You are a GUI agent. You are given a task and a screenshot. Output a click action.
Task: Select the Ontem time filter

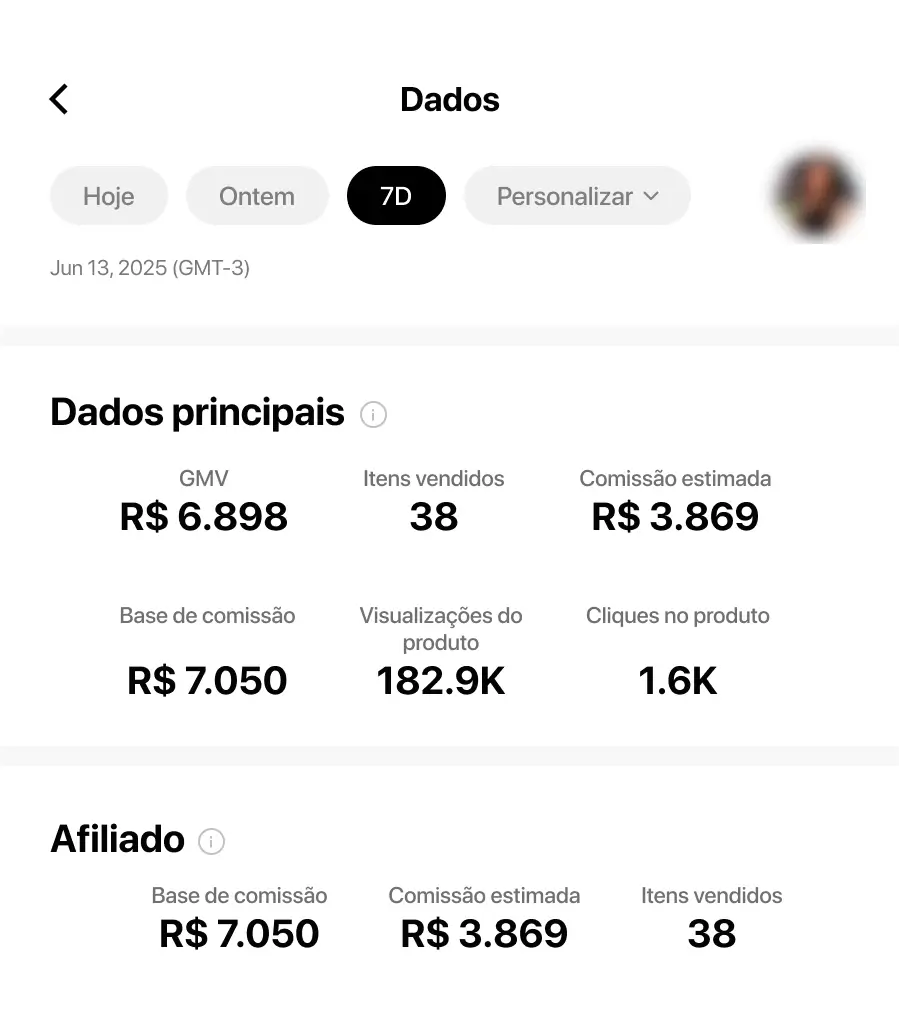tap(257, 196)
